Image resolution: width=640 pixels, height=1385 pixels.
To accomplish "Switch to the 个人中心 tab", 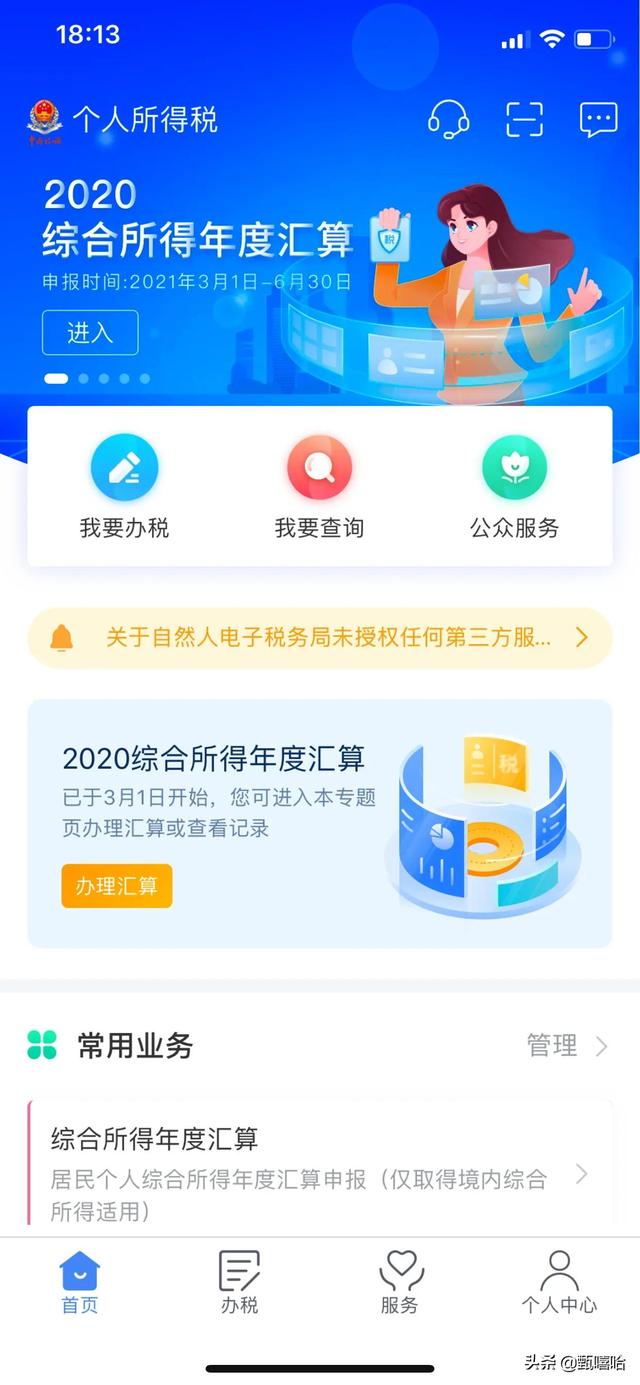I will (x=559, y=1282).
